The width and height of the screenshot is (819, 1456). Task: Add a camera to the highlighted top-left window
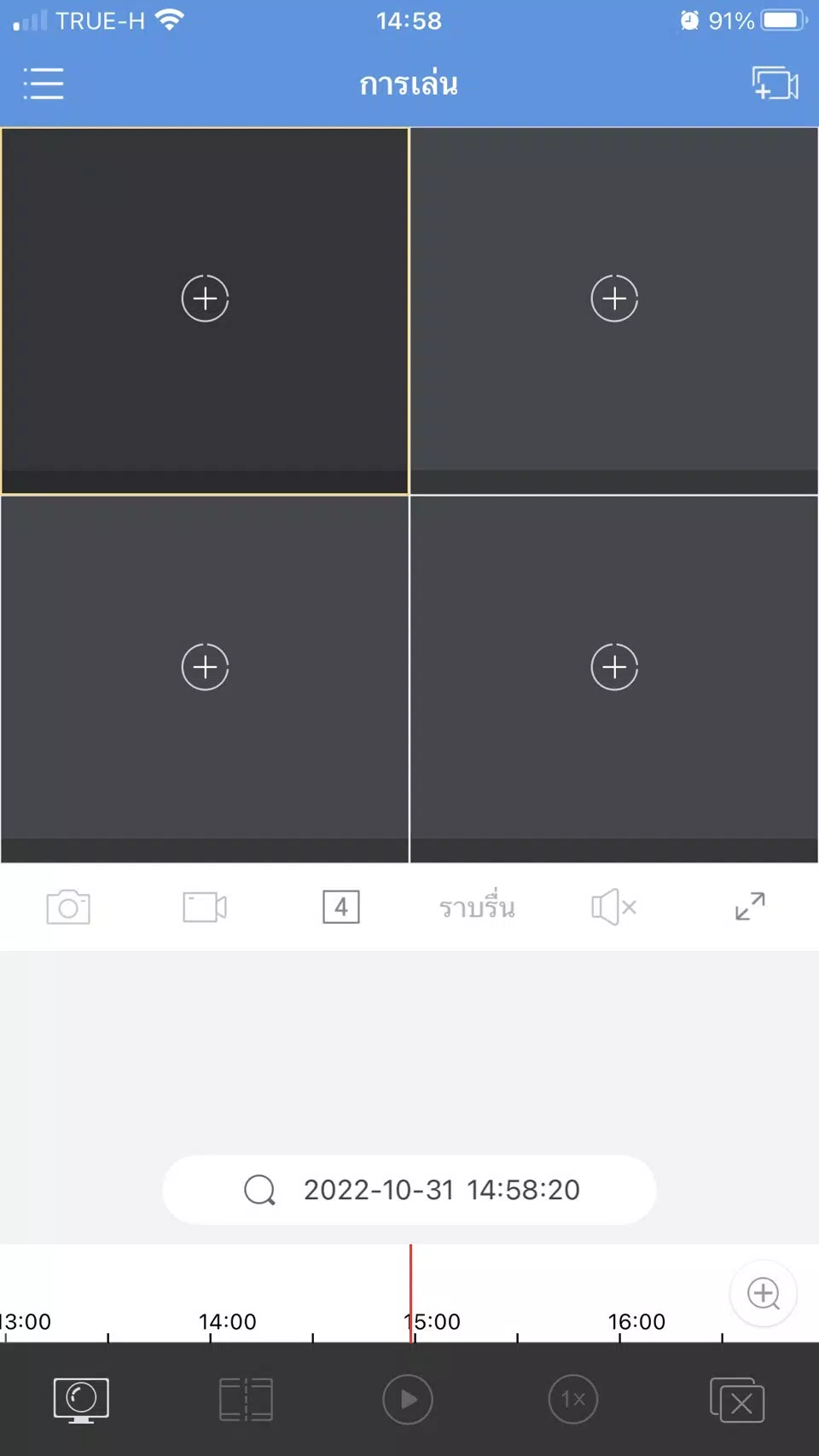tap(205, 299)
